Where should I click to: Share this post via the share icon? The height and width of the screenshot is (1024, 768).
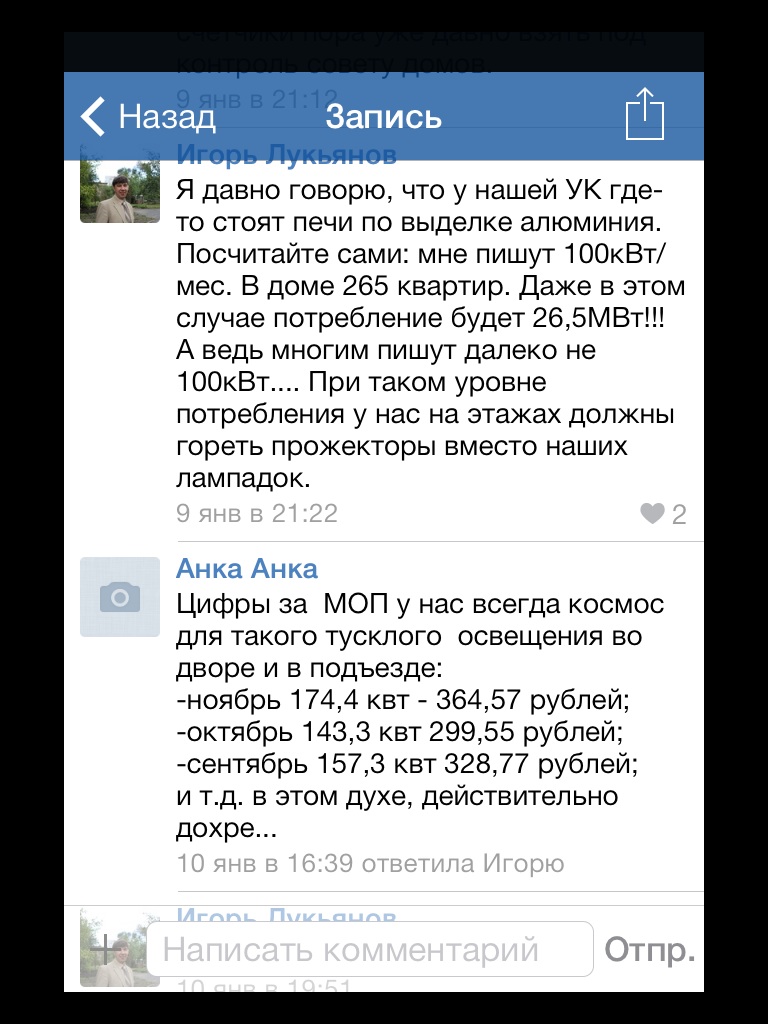[644, 114]
